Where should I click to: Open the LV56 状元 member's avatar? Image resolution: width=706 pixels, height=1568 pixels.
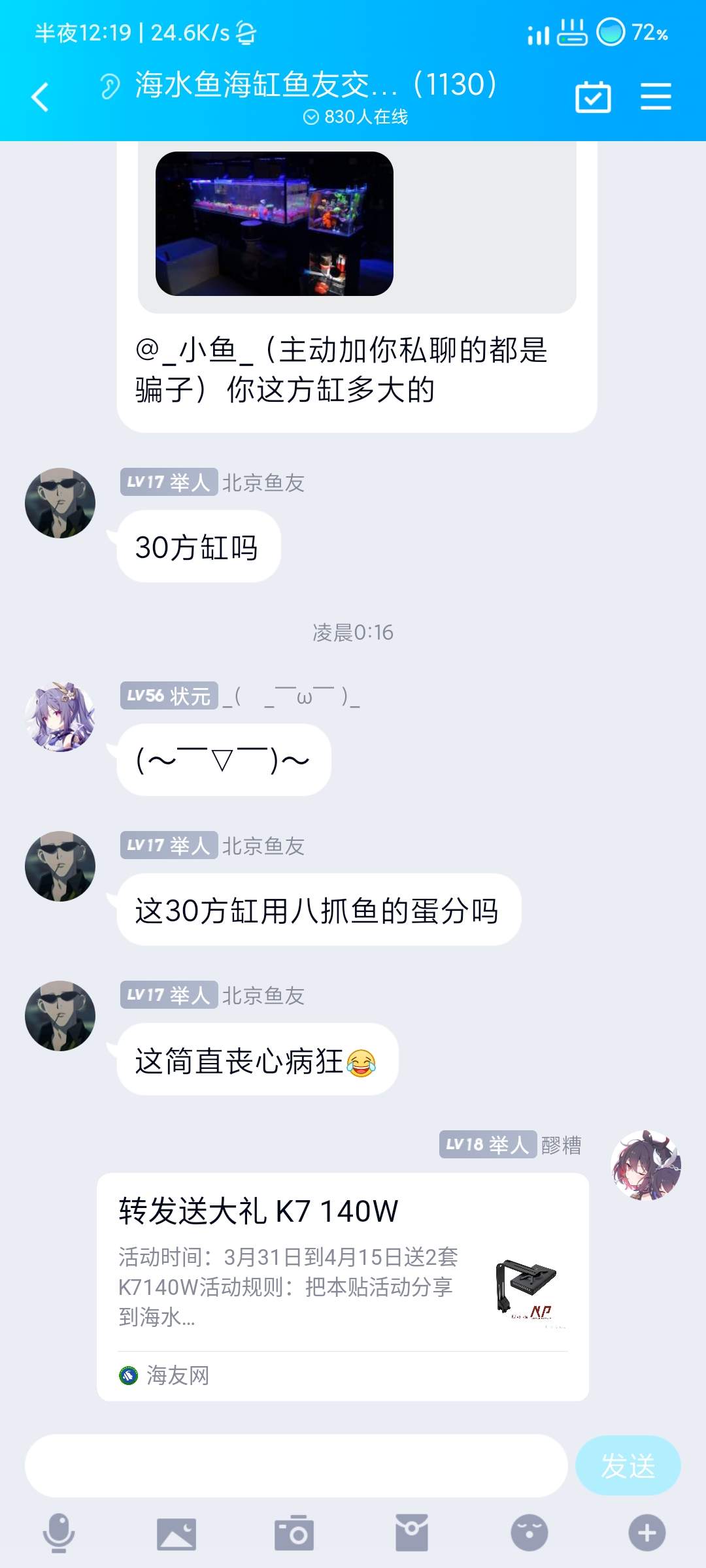(60, 717)
